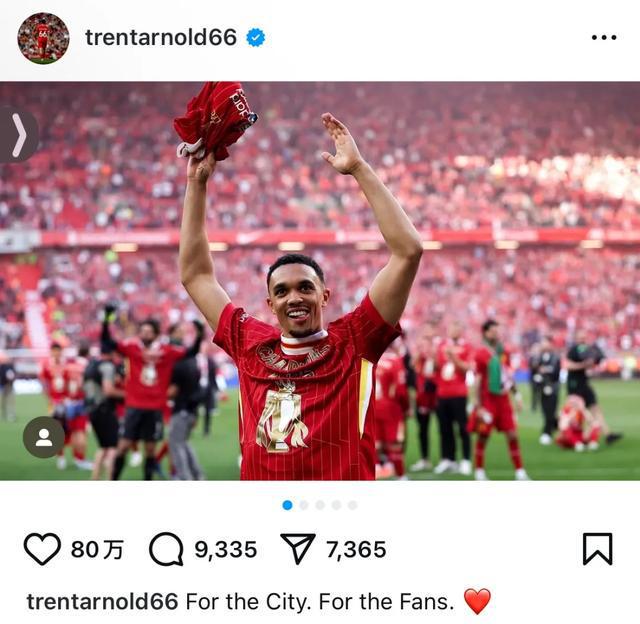Screen dimensions: 640x624
Task: Open the three-dot post options menu
Action: (x=603, y=38)
